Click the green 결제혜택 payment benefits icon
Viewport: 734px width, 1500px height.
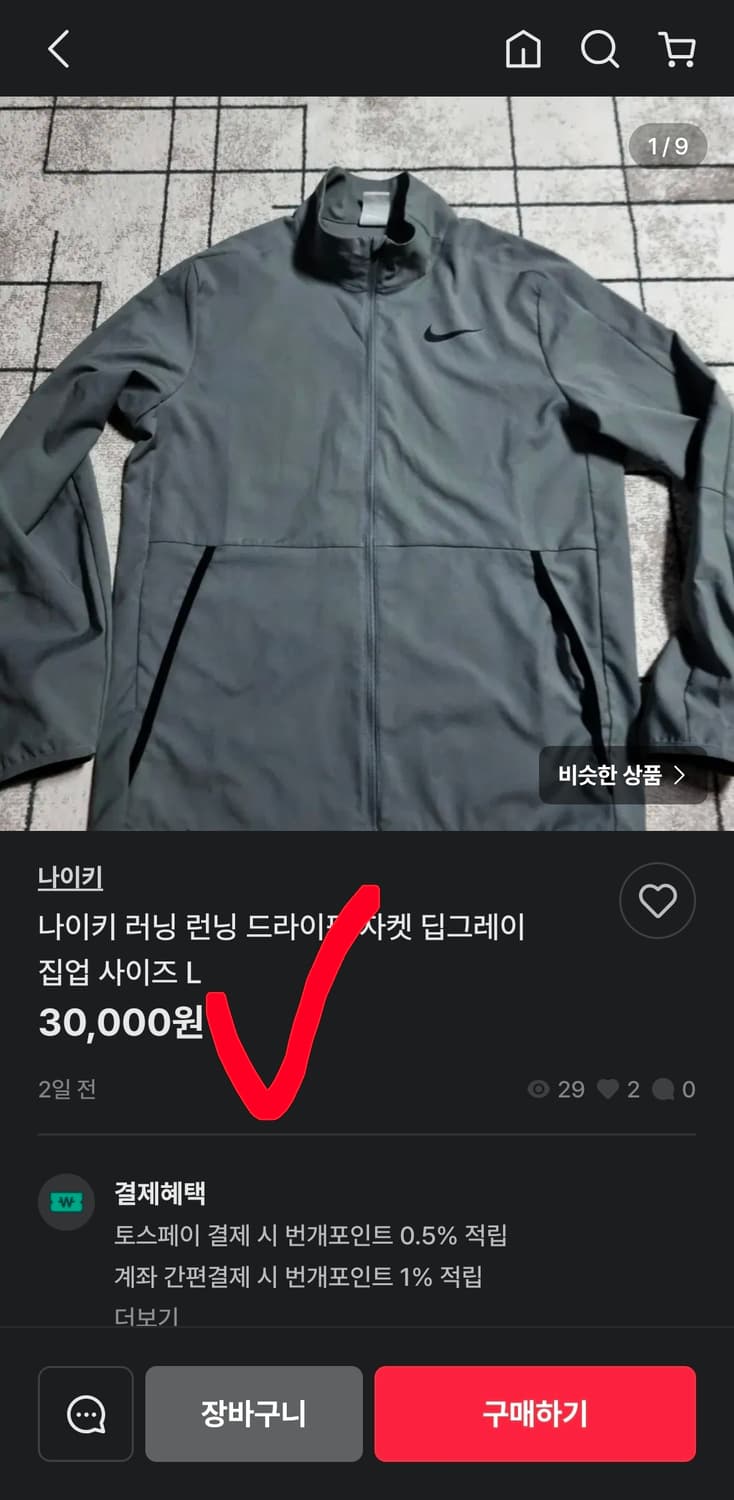pos(66,1203)
